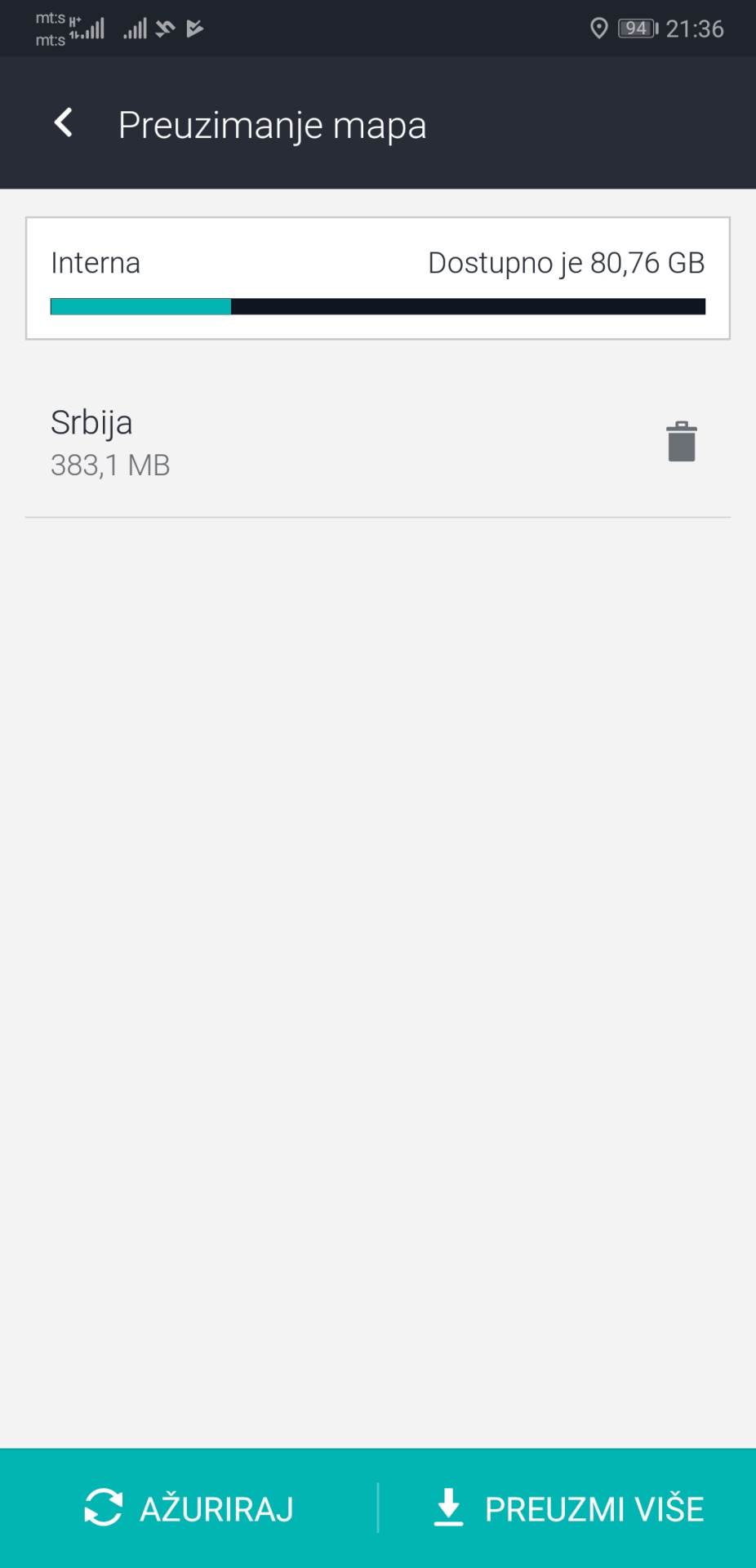Open the Interna storage card
Image resolution: width=756 pixels, height=1568 pixels.
click(x=377, y=278)
